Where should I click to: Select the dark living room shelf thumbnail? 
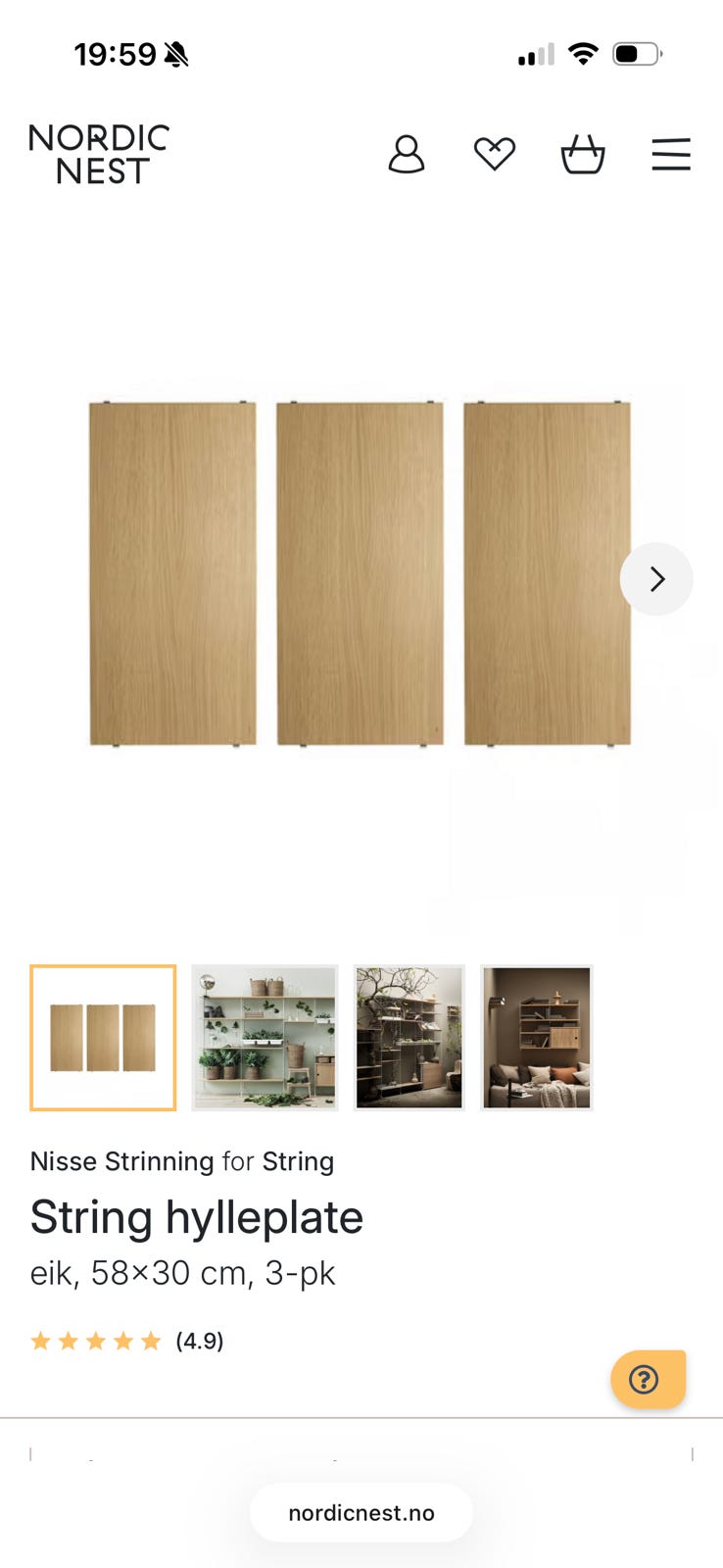[409, 1037]
